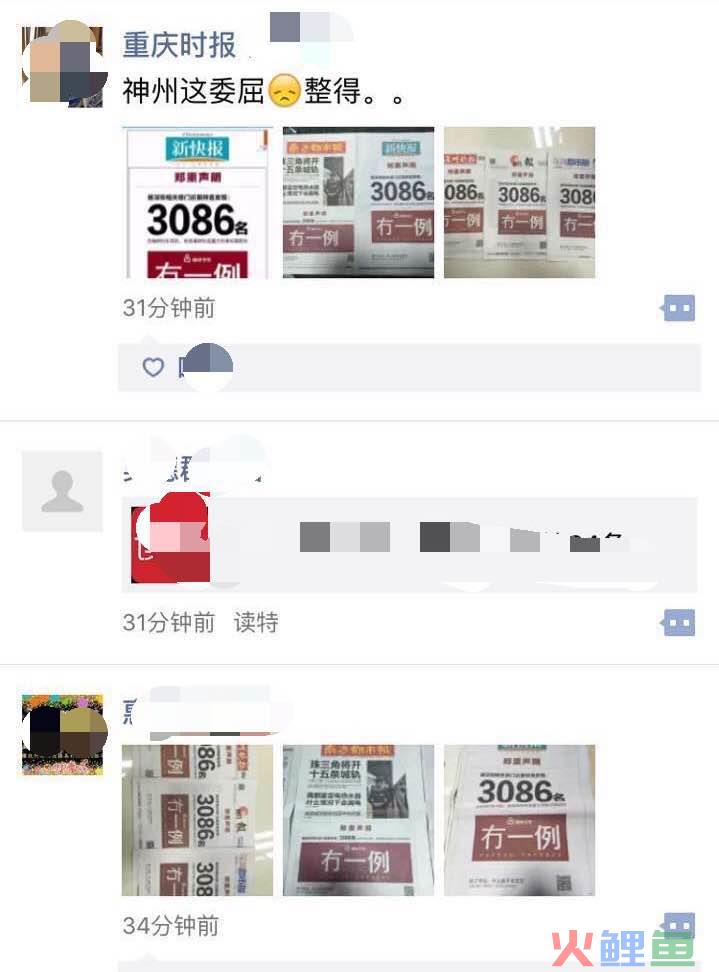Image resolution: width=719 pixels, height=972 pixels.
Task: Tap the 读特 source link
Action: coord(256,623)
